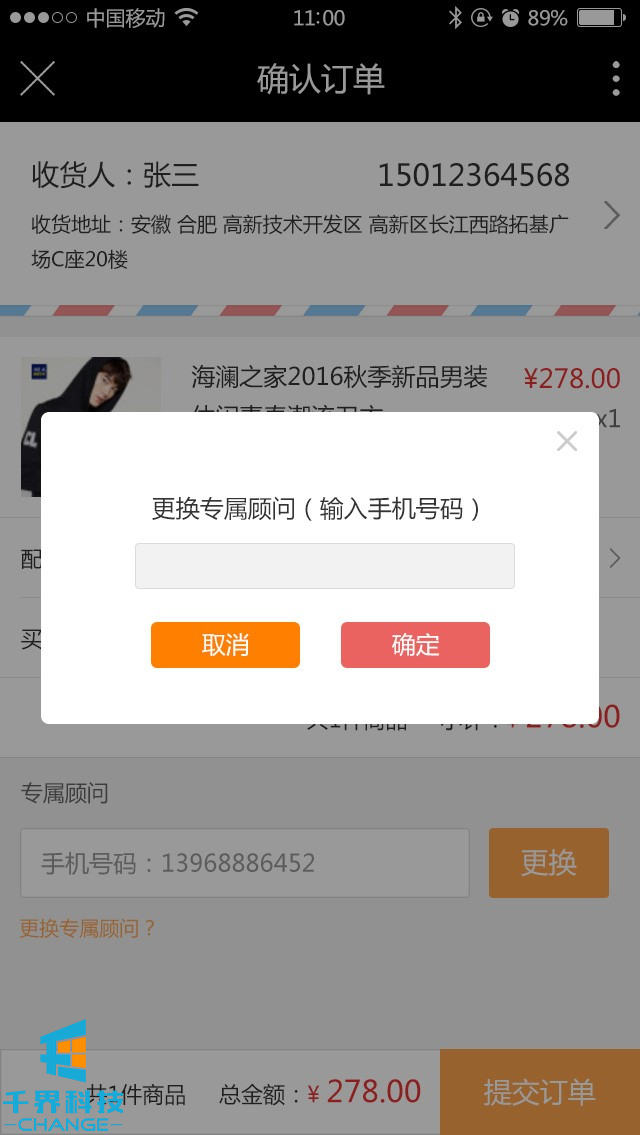Tap the 手机号码 advisor phone field
640x1135 pixels.
pos(245,863)
